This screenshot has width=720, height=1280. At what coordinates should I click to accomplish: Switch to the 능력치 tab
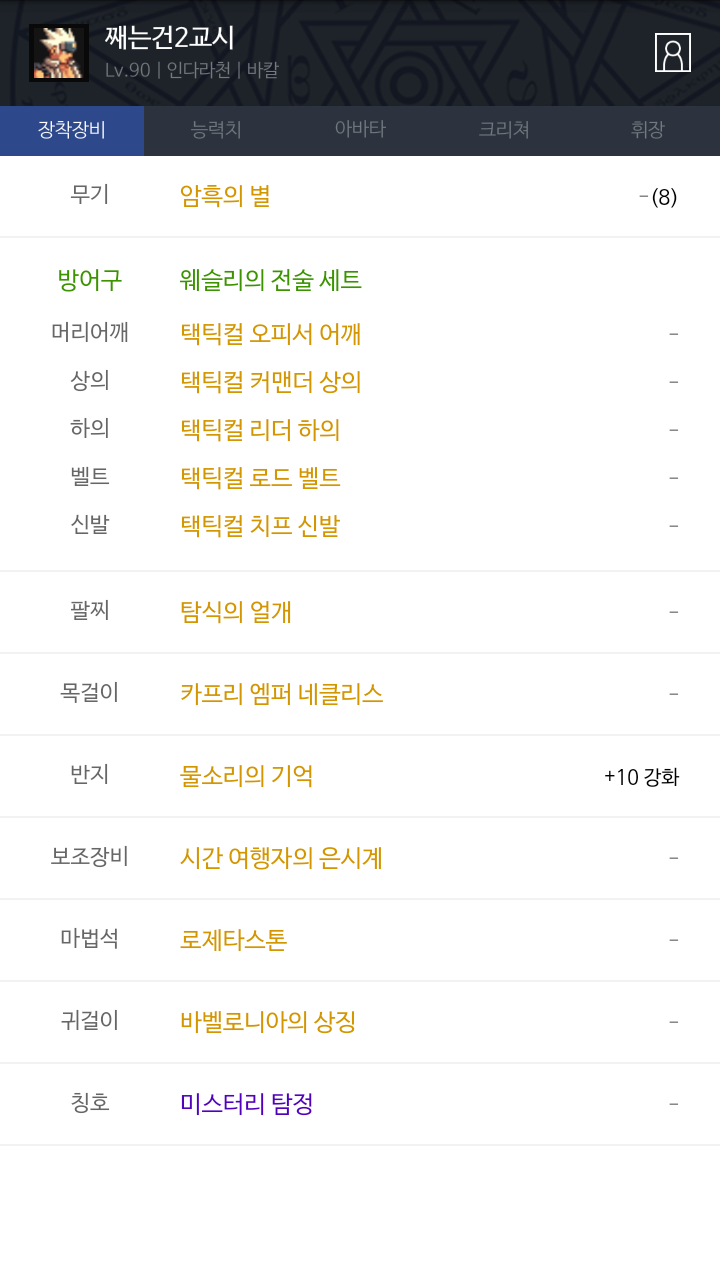[216, 130]
